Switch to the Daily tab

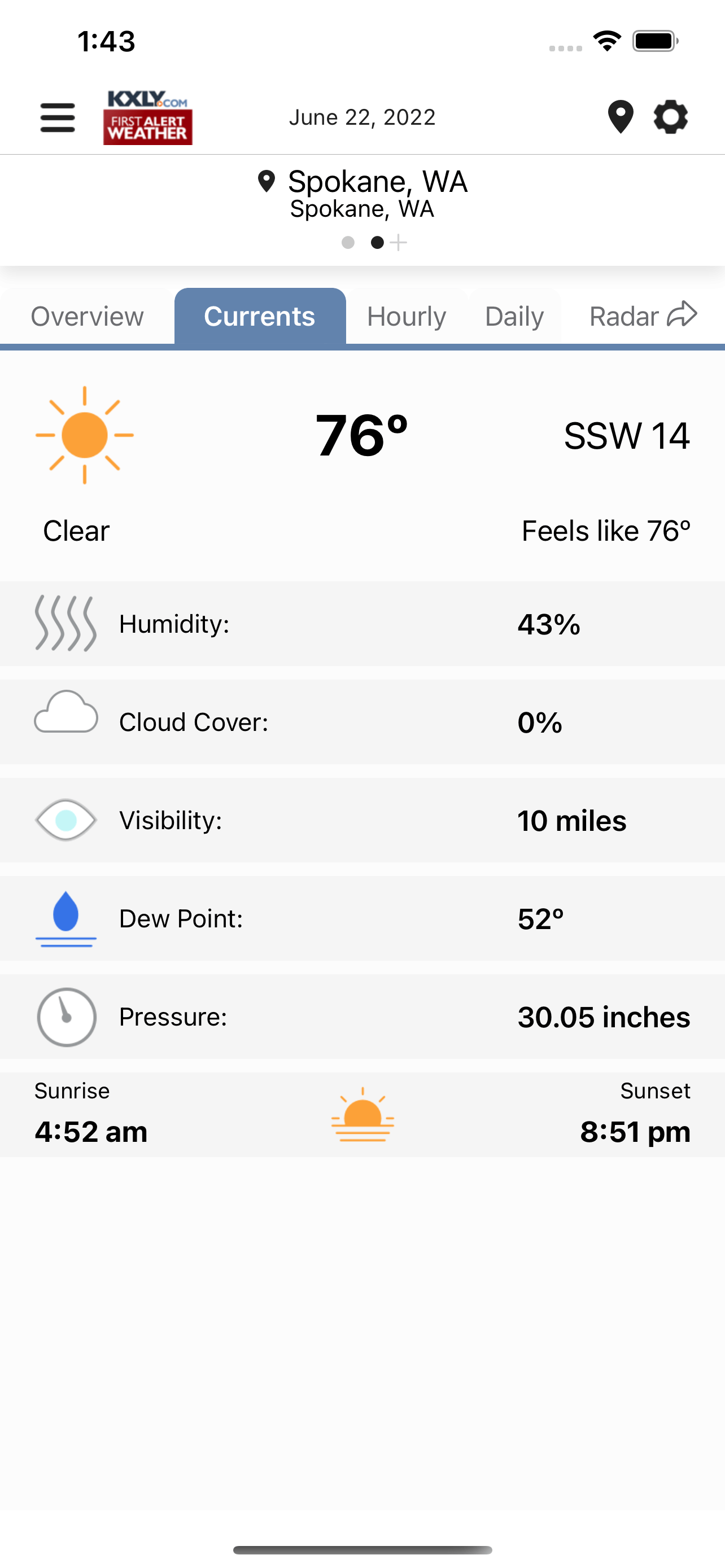click(514, 316)
